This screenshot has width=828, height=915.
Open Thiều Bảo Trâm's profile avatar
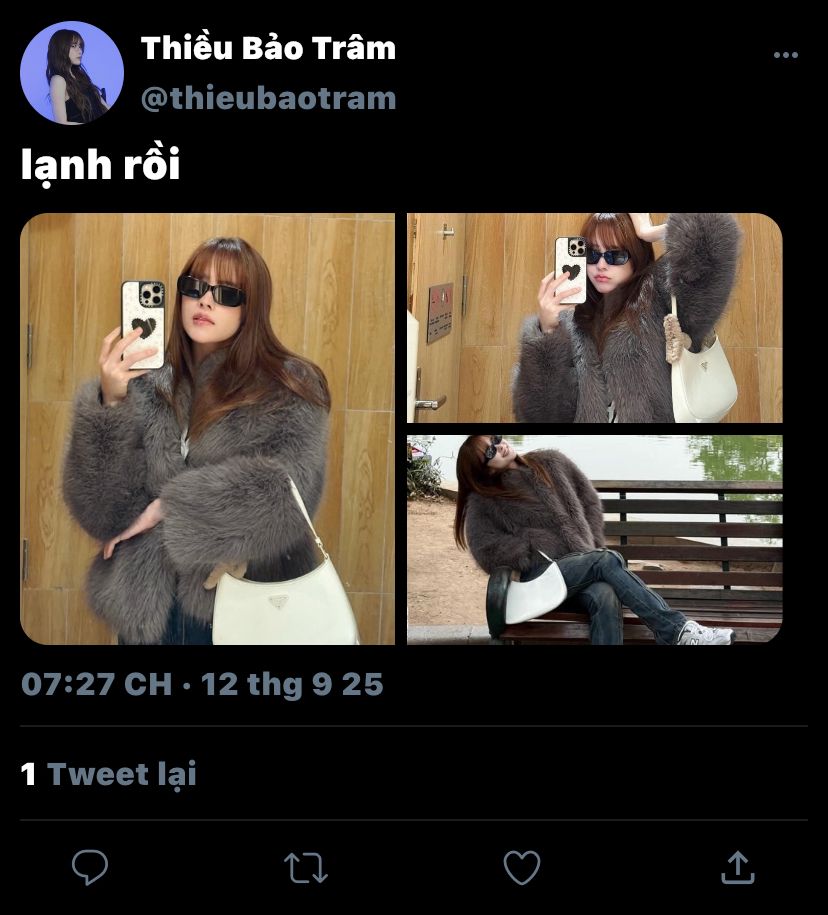pyautogui.click(x=72, y=72)
